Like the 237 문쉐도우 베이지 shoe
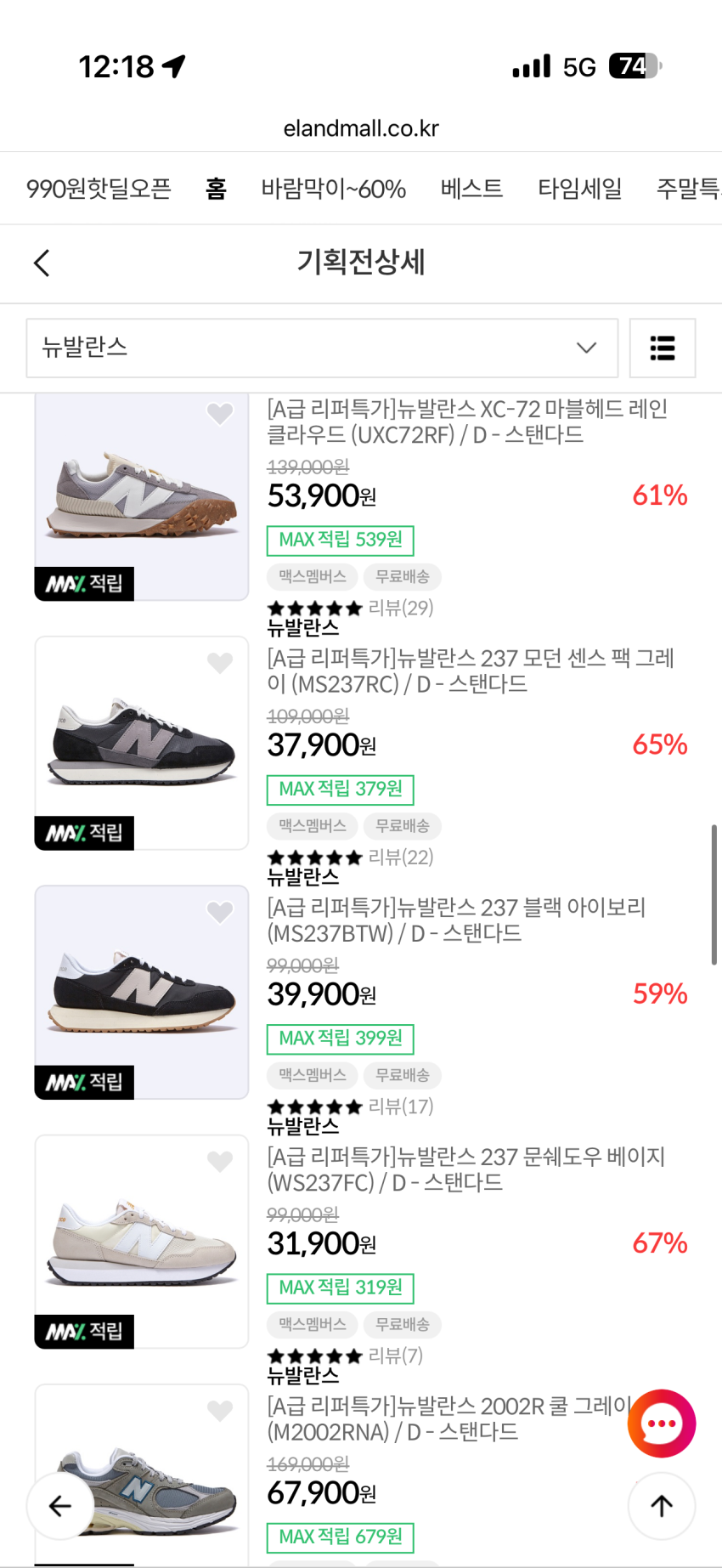This screenshot has height=1568, width=722. [x=220, y=1161]
